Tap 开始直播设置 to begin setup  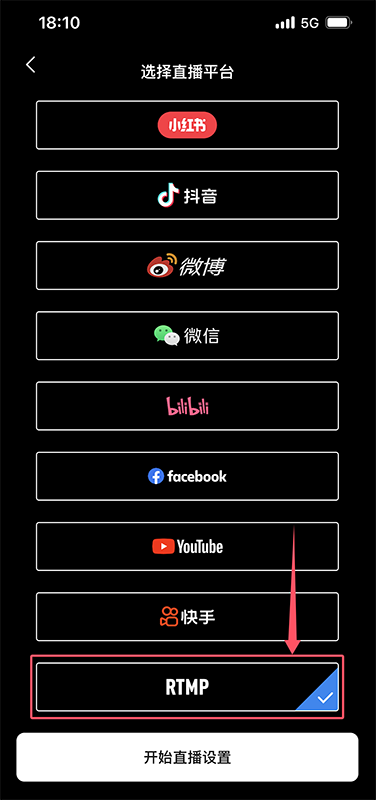(187, 757)
